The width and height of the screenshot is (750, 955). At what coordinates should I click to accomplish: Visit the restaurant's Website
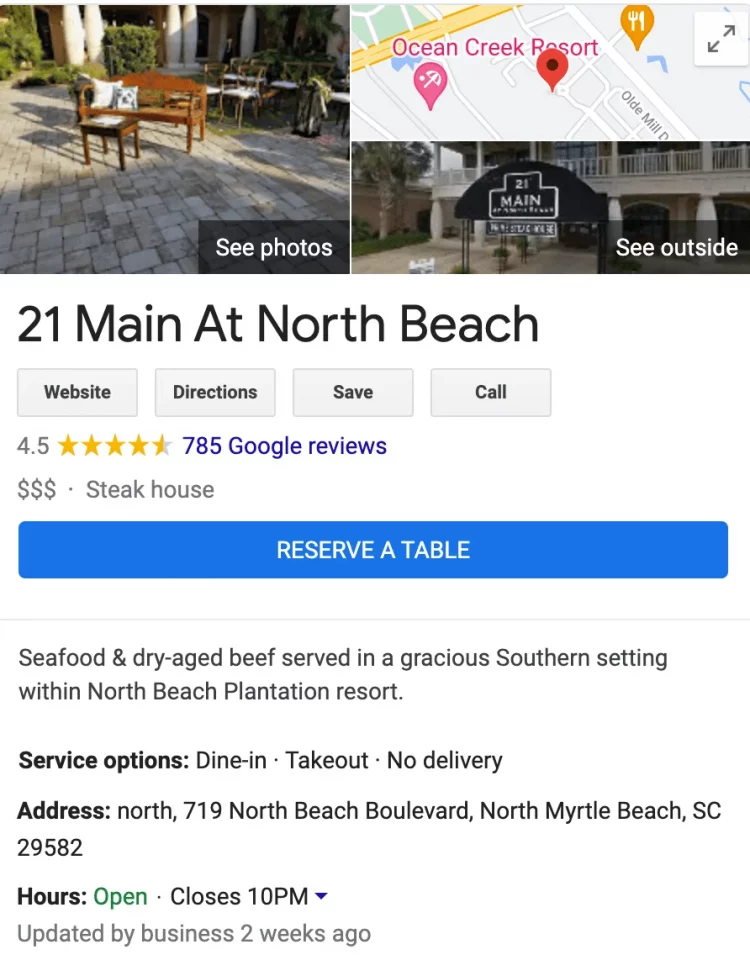click(77, 392)
